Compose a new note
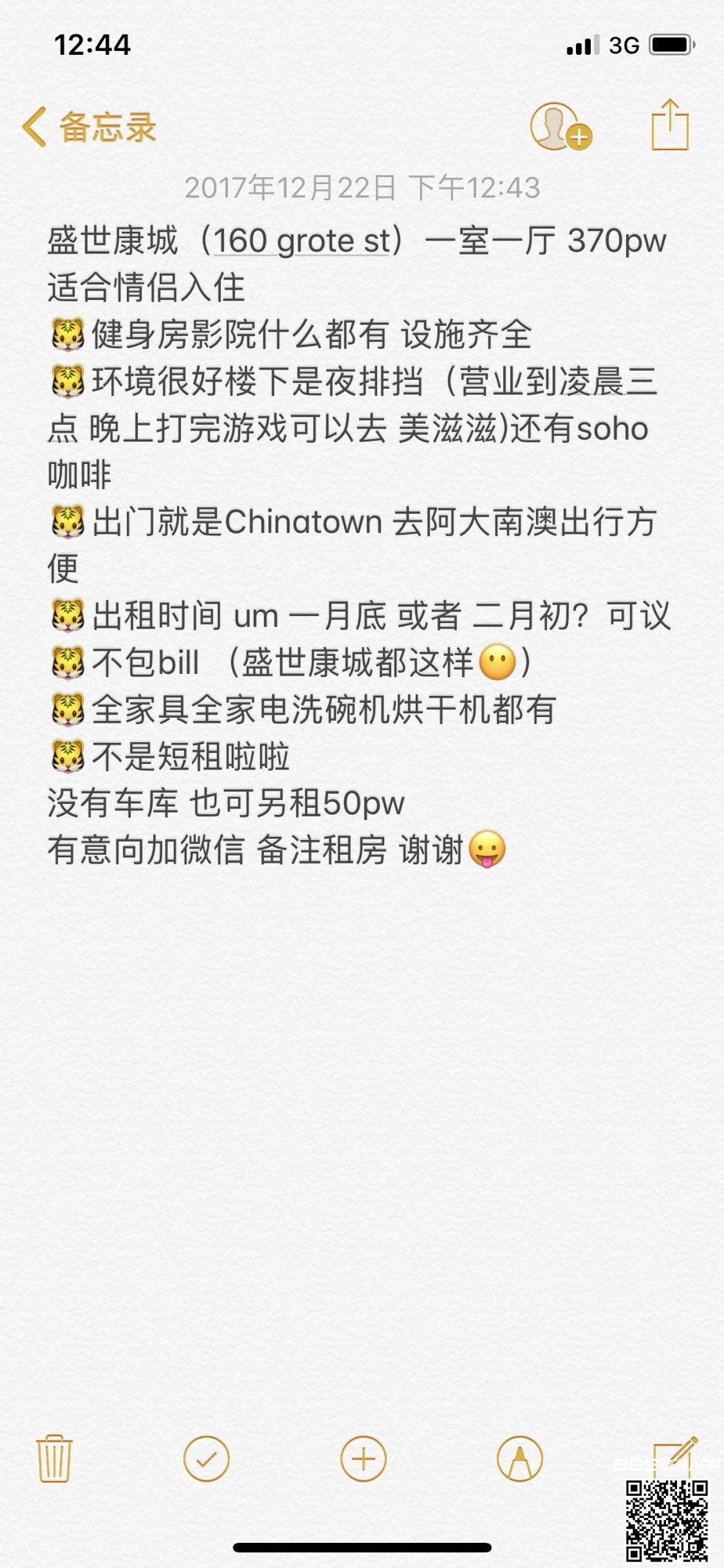724x1568 pixels. [674, 1457]
